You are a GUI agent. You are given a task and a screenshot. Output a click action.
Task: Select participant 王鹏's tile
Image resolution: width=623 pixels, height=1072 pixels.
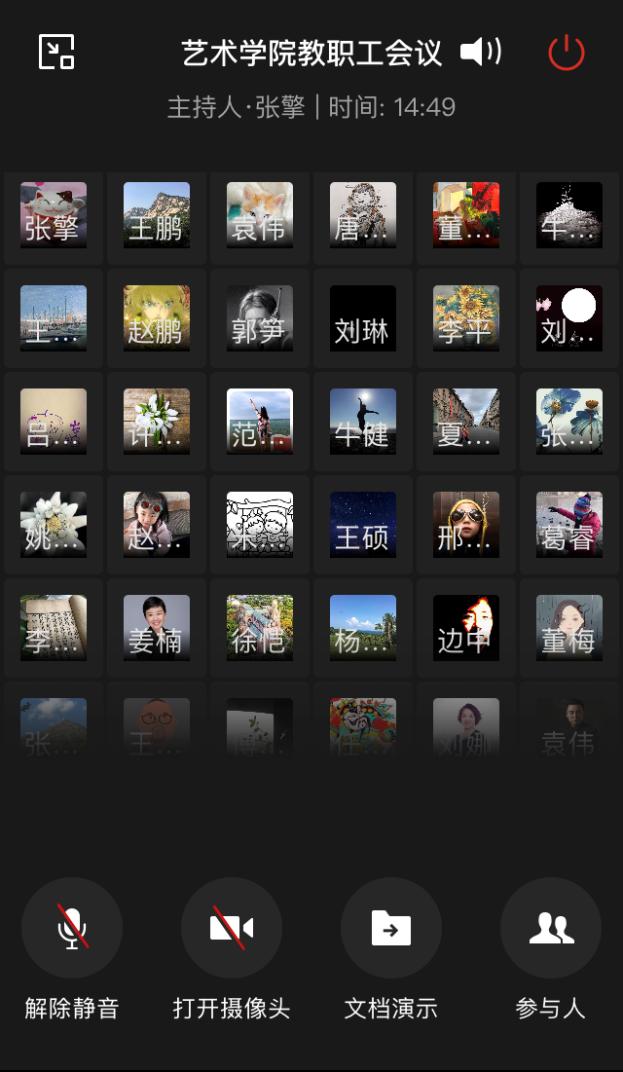[x=156, y=214]
